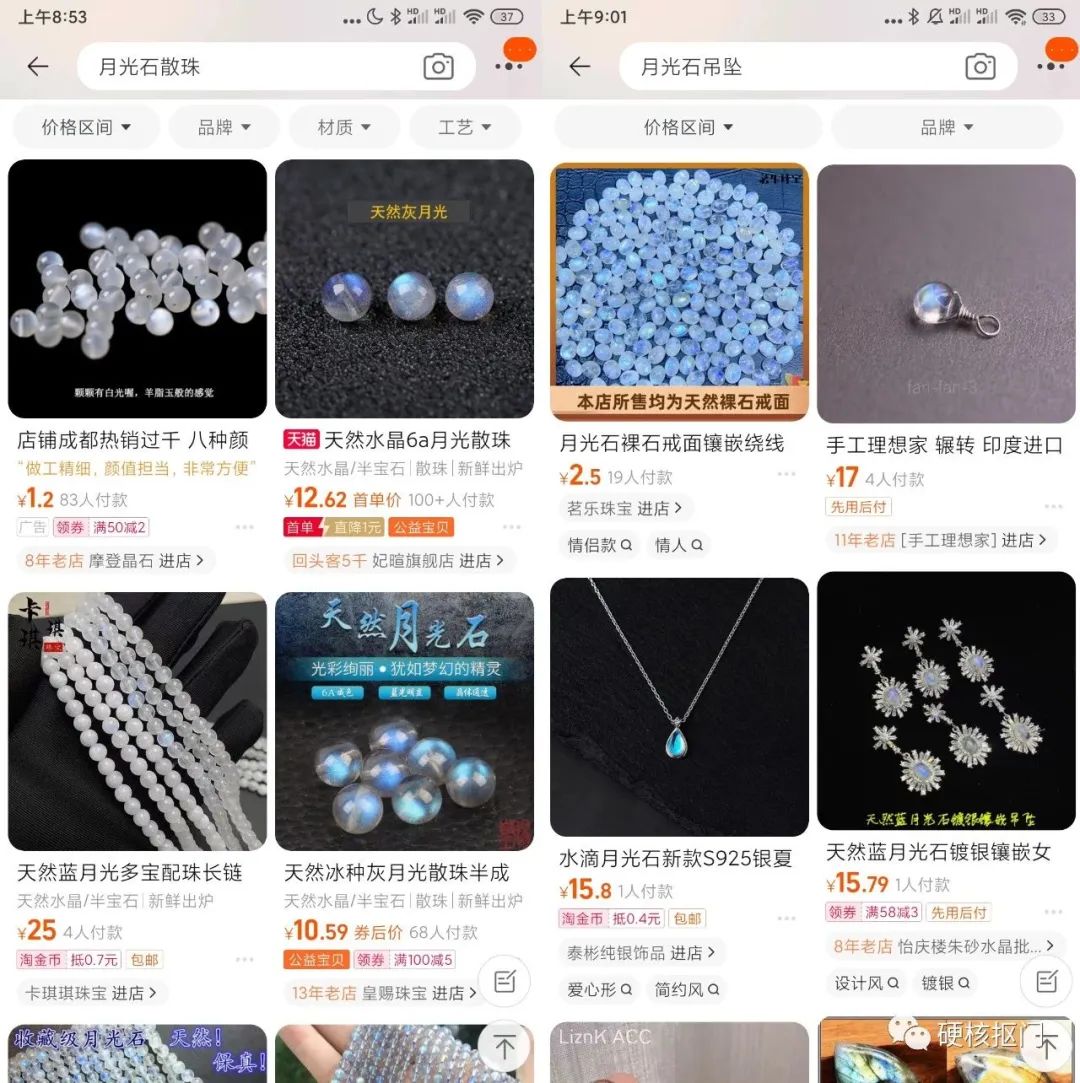
Task: Tap the camera icon in the 月光石散珠 search bar
Action: point(437,66)
